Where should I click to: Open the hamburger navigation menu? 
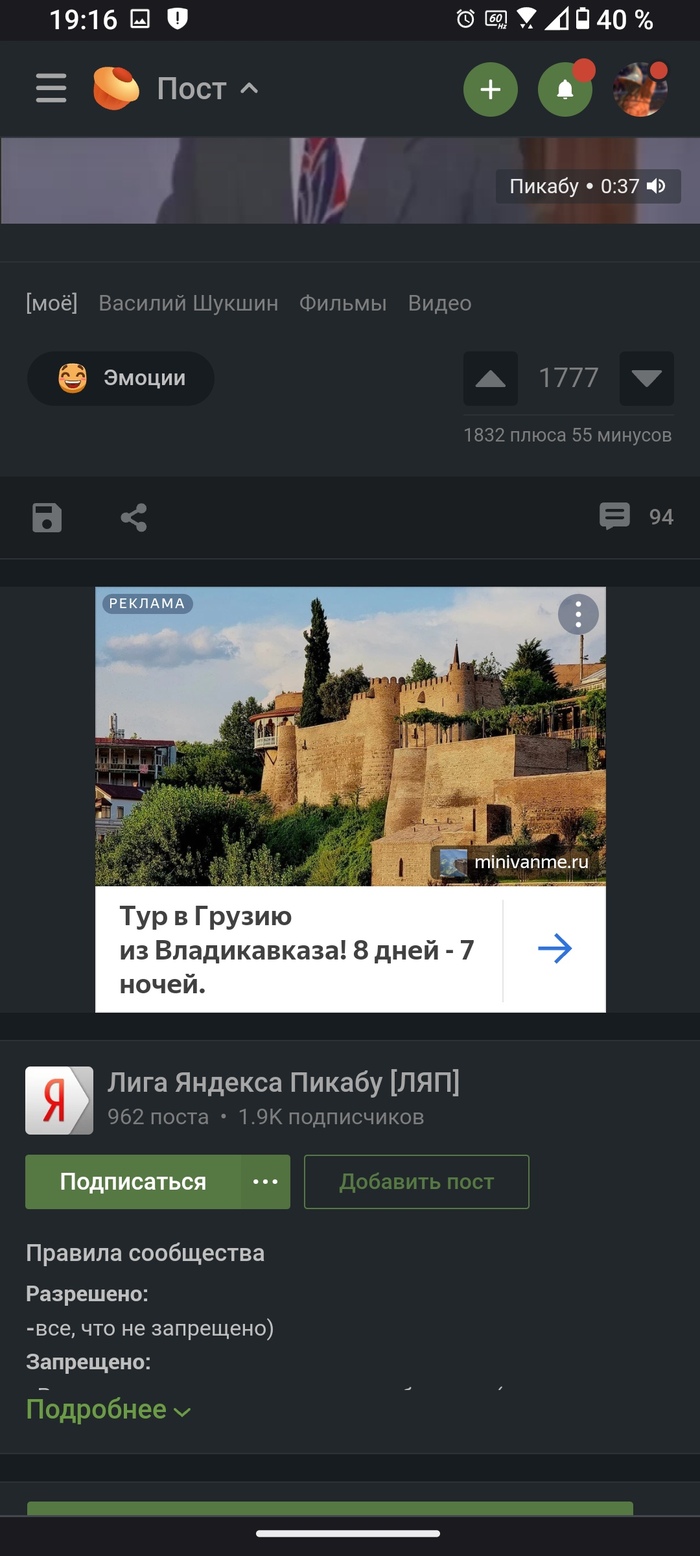pos(51,89)
